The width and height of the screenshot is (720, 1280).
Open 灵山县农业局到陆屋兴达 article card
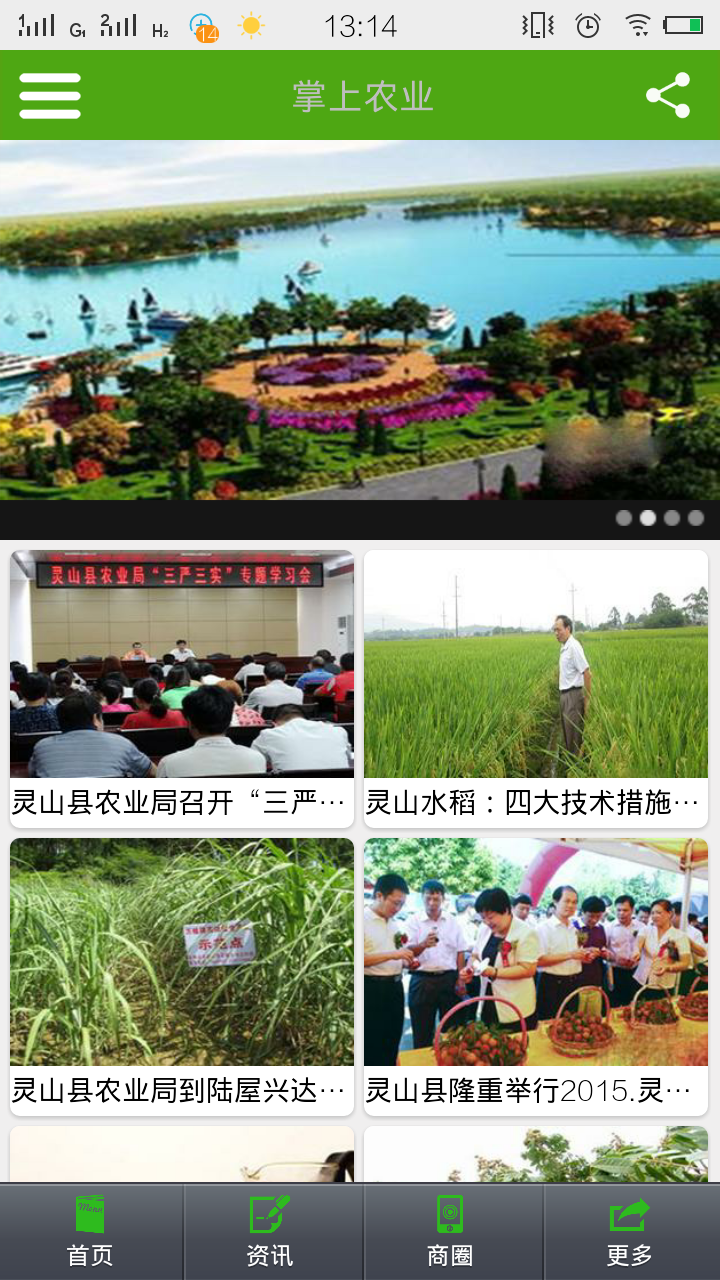[x=182, y=977]
